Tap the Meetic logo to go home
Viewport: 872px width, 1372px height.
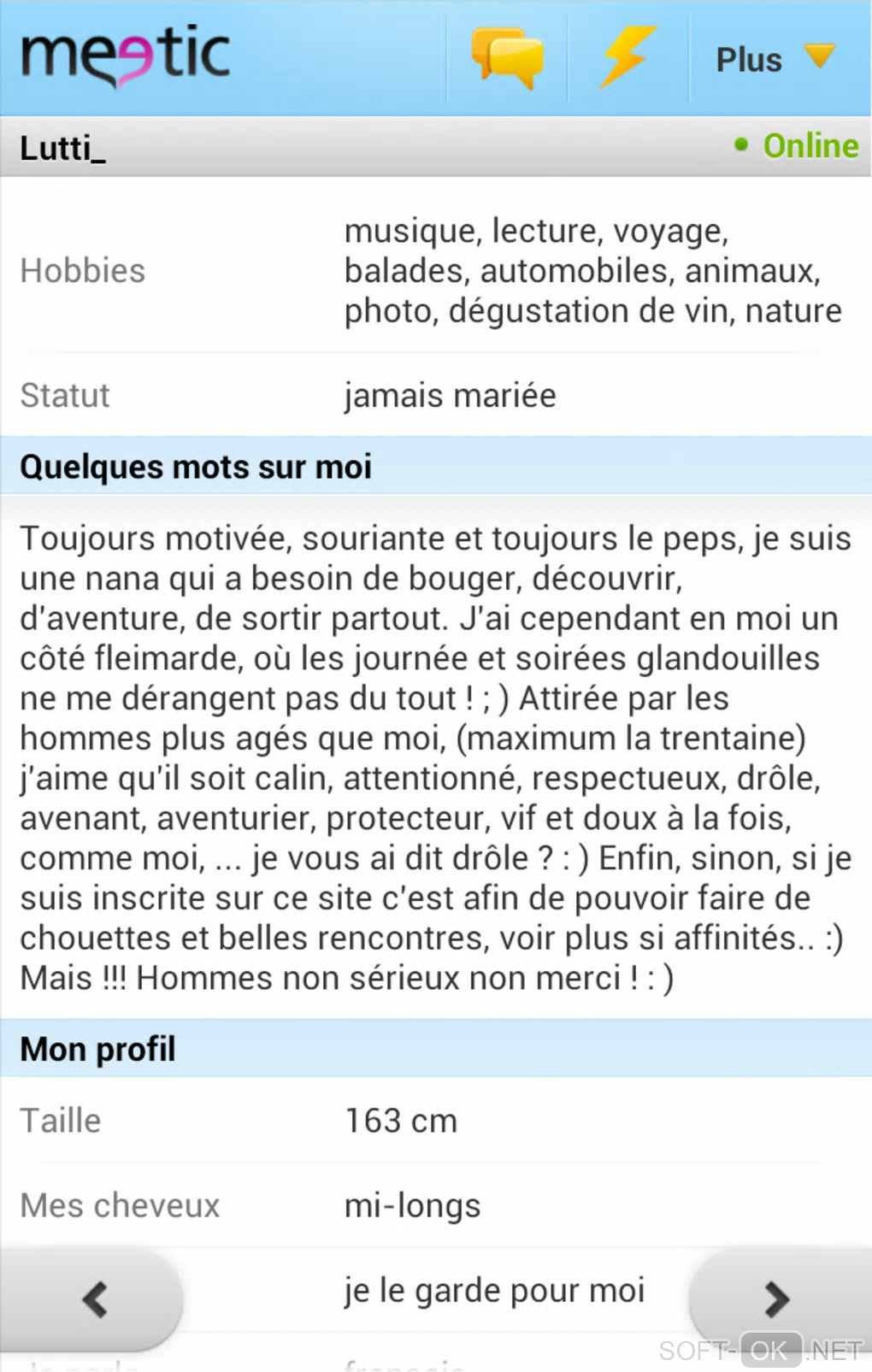(x=125, y=56)
